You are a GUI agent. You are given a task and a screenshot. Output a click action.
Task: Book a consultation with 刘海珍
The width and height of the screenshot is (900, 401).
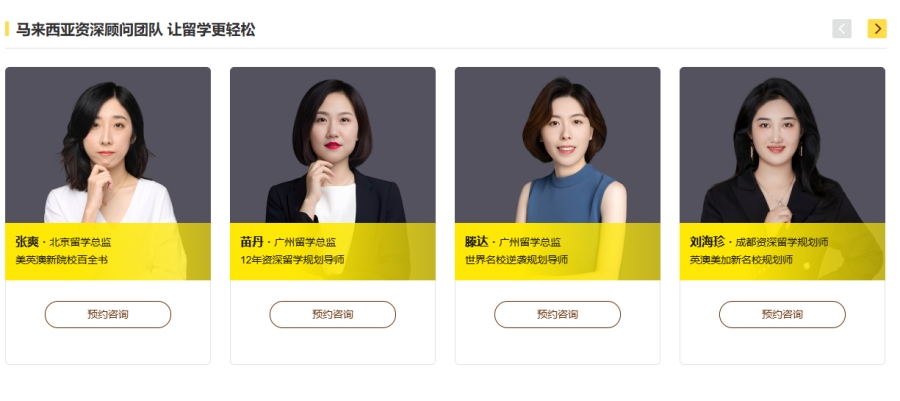782,314
